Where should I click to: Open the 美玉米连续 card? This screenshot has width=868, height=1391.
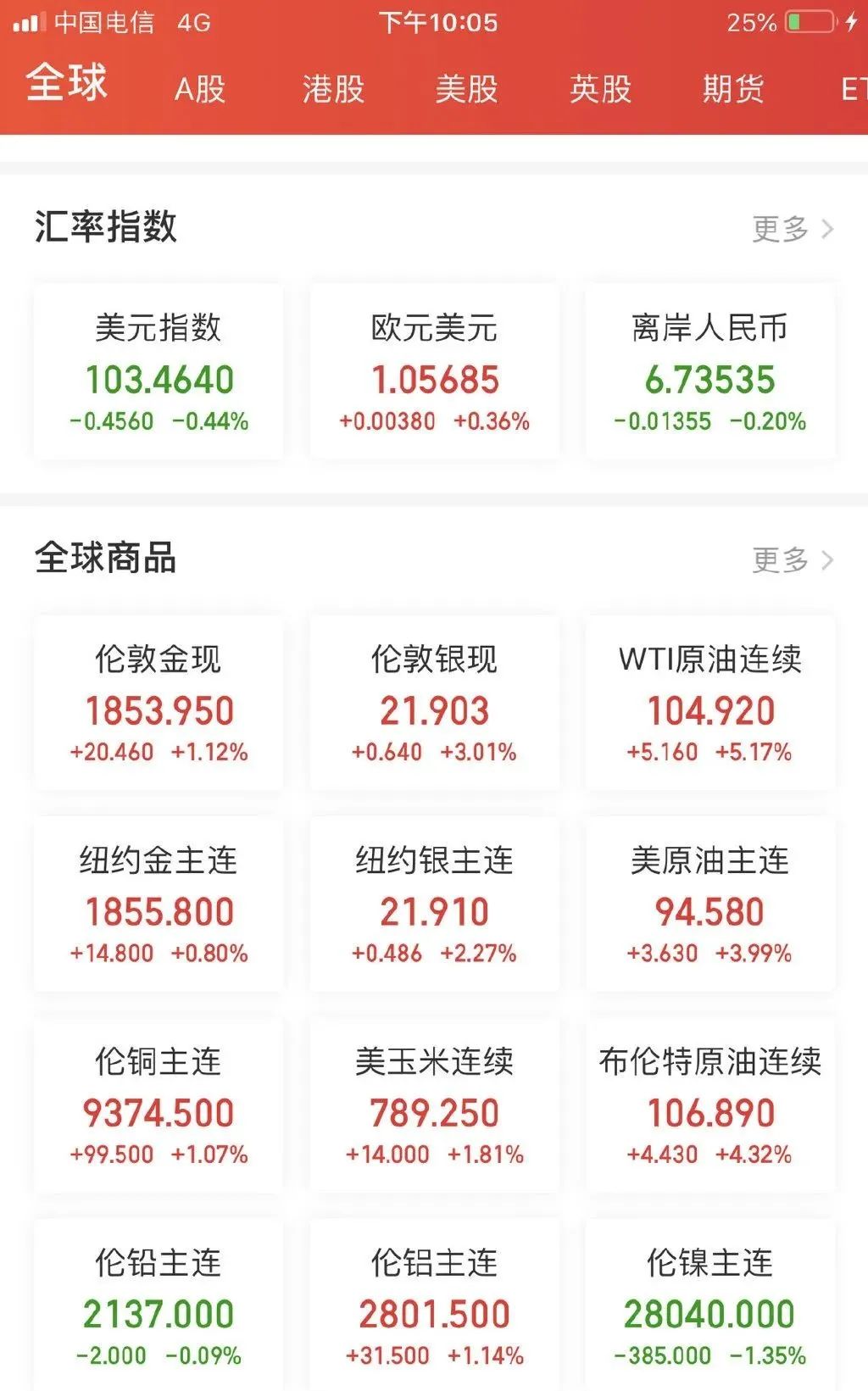[x=434, y=1105]
